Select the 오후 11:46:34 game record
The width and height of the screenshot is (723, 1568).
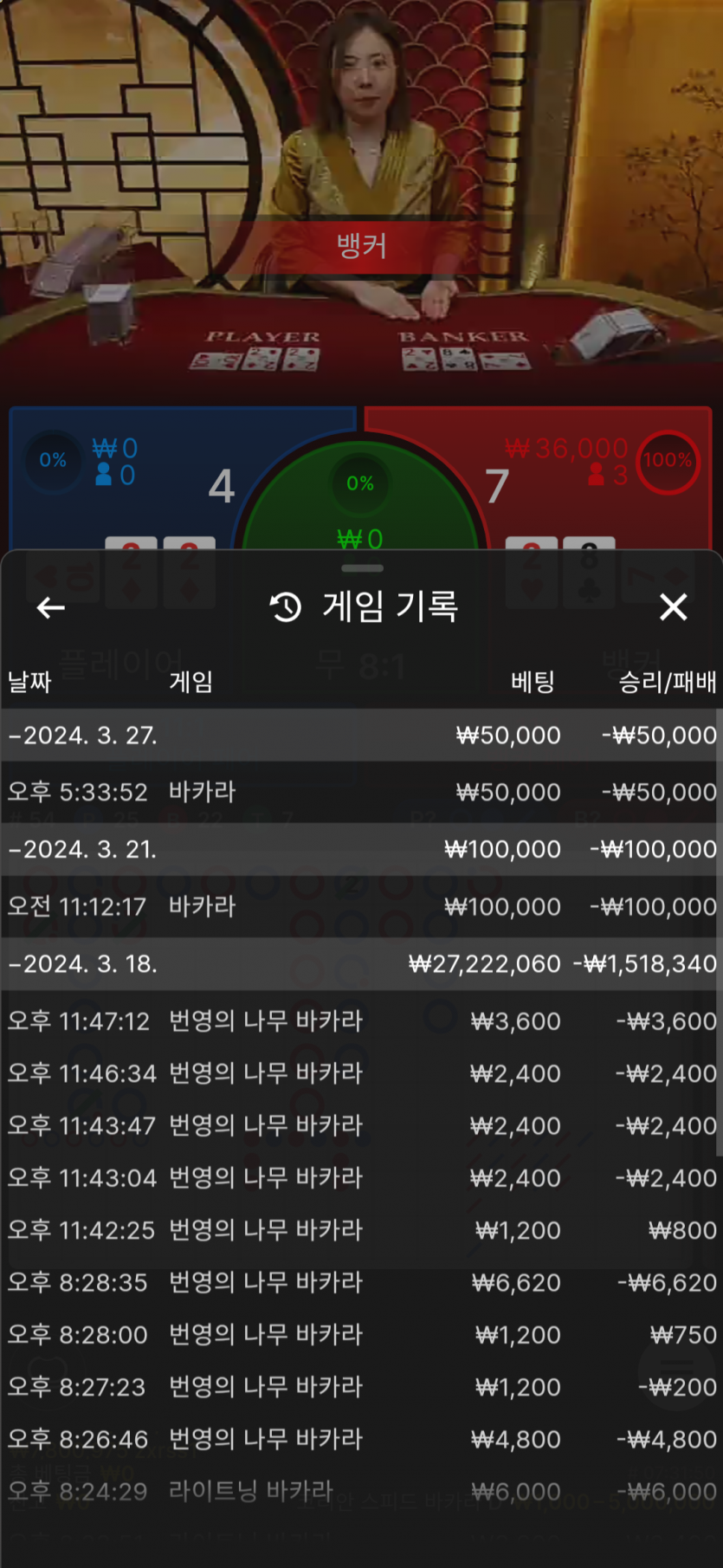click(x=361, y=1073)
